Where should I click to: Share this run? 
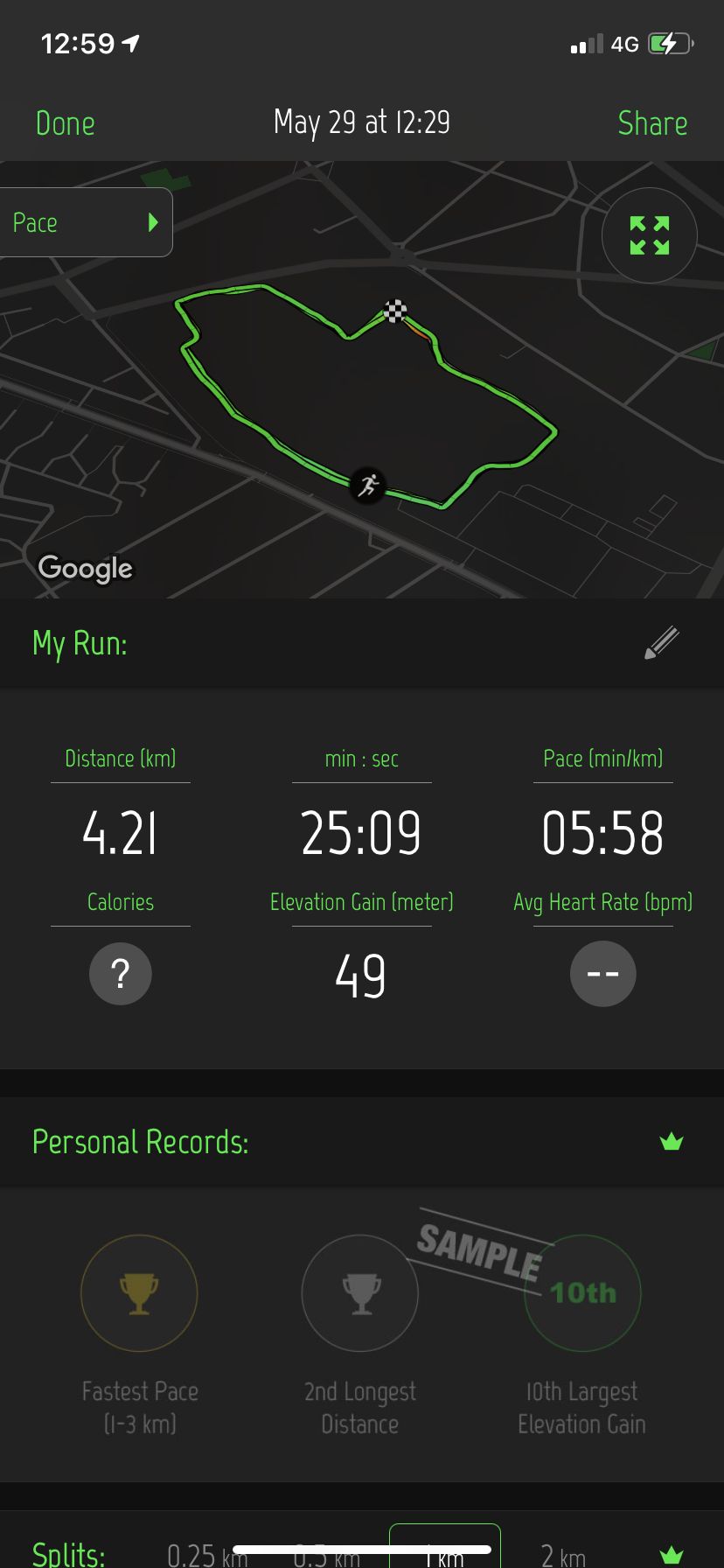coord(652,123)
